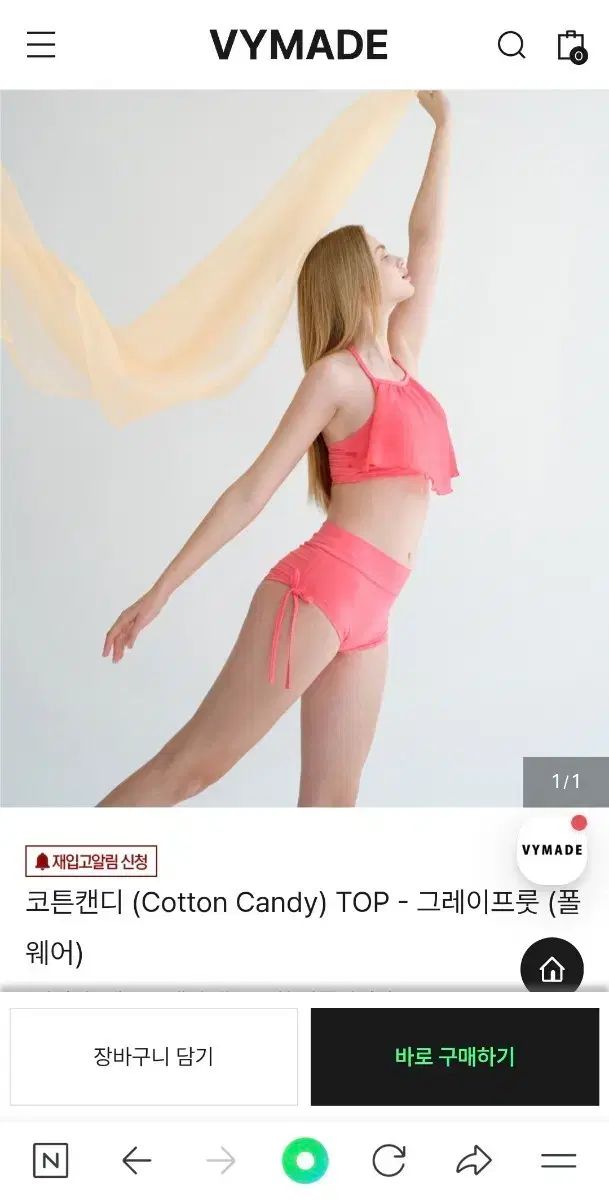Open the Naver N browser button

click(50, 1160)
